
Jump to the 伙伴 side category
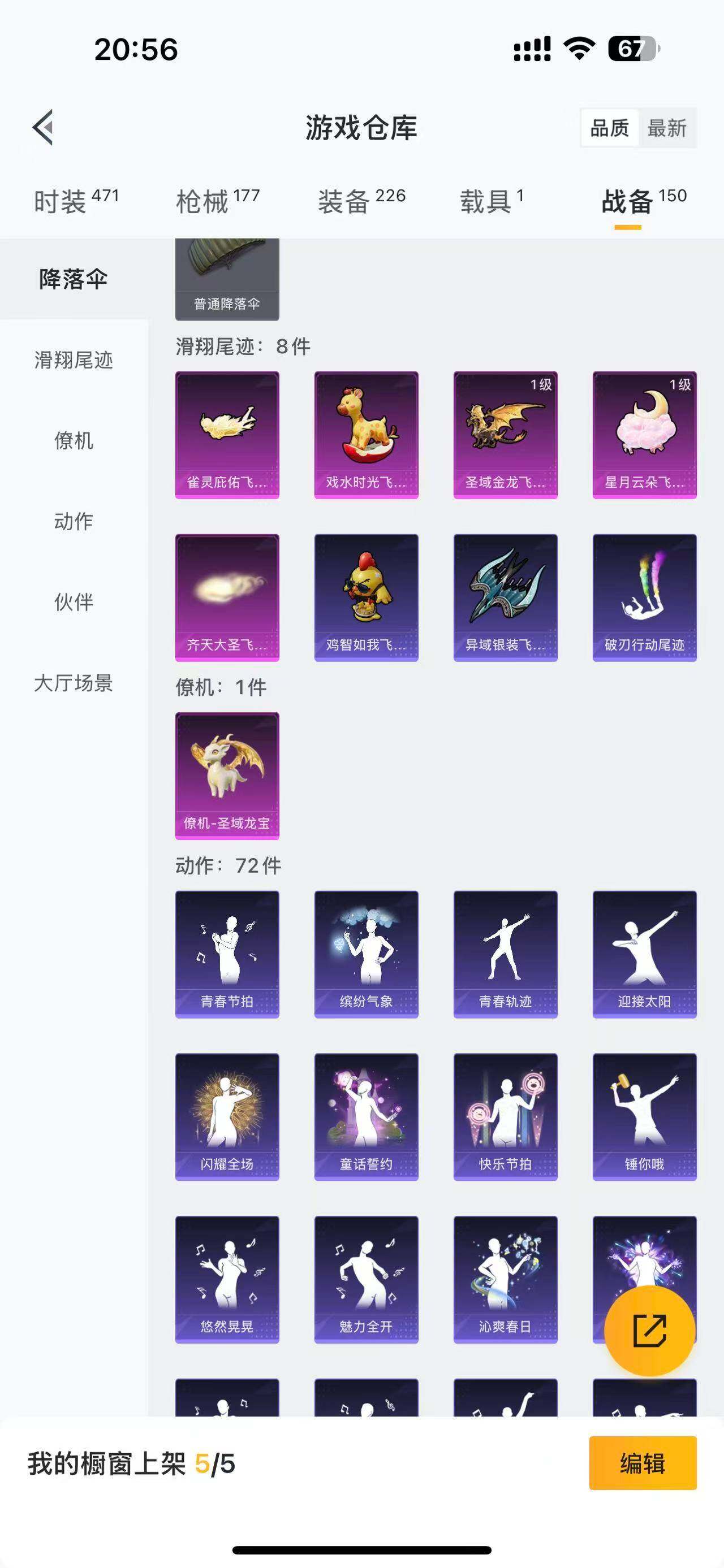pyautogui.click(x=74, y=602)
